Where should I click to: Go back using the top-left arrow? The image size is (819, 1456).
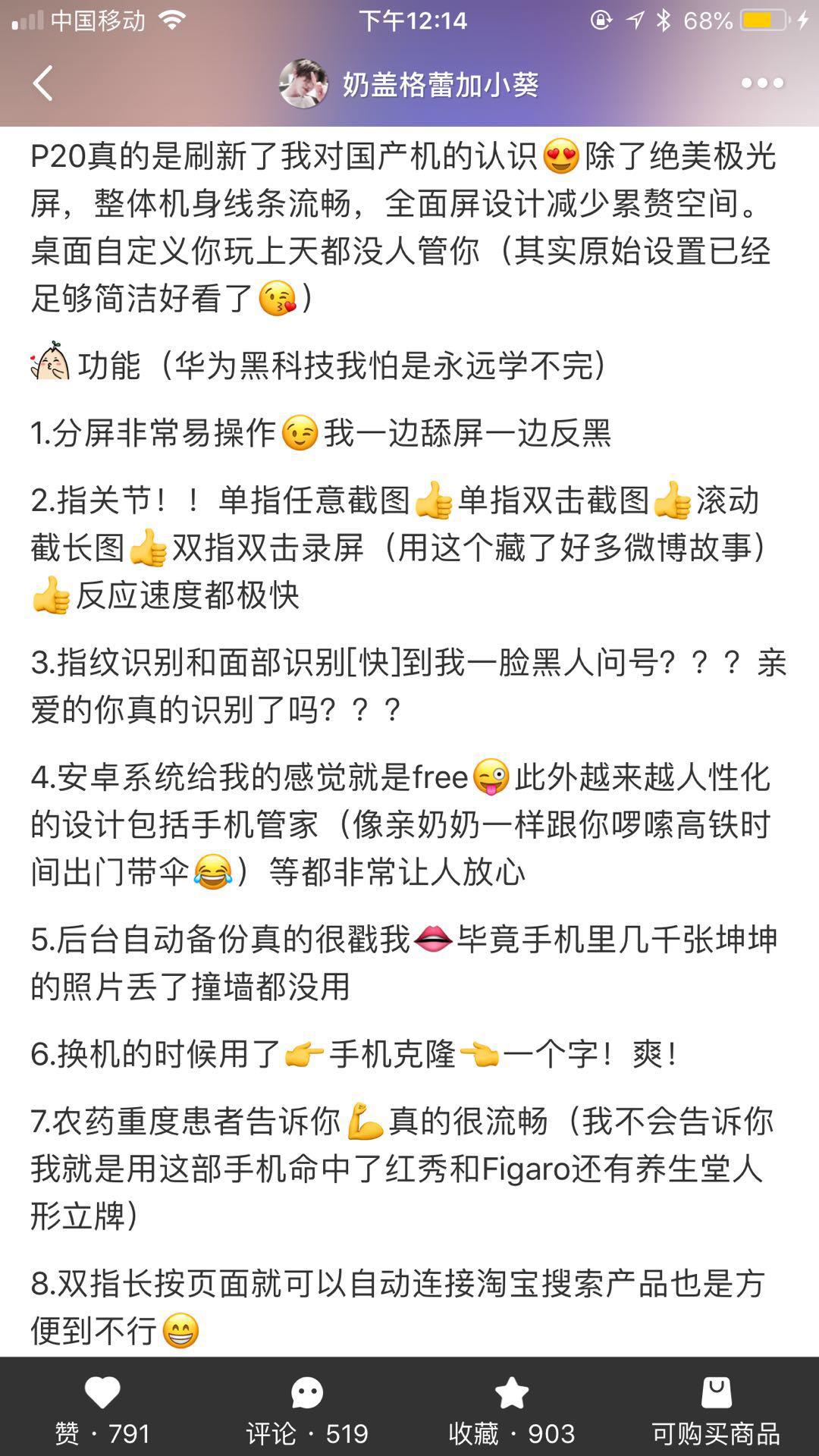(43, 83)
